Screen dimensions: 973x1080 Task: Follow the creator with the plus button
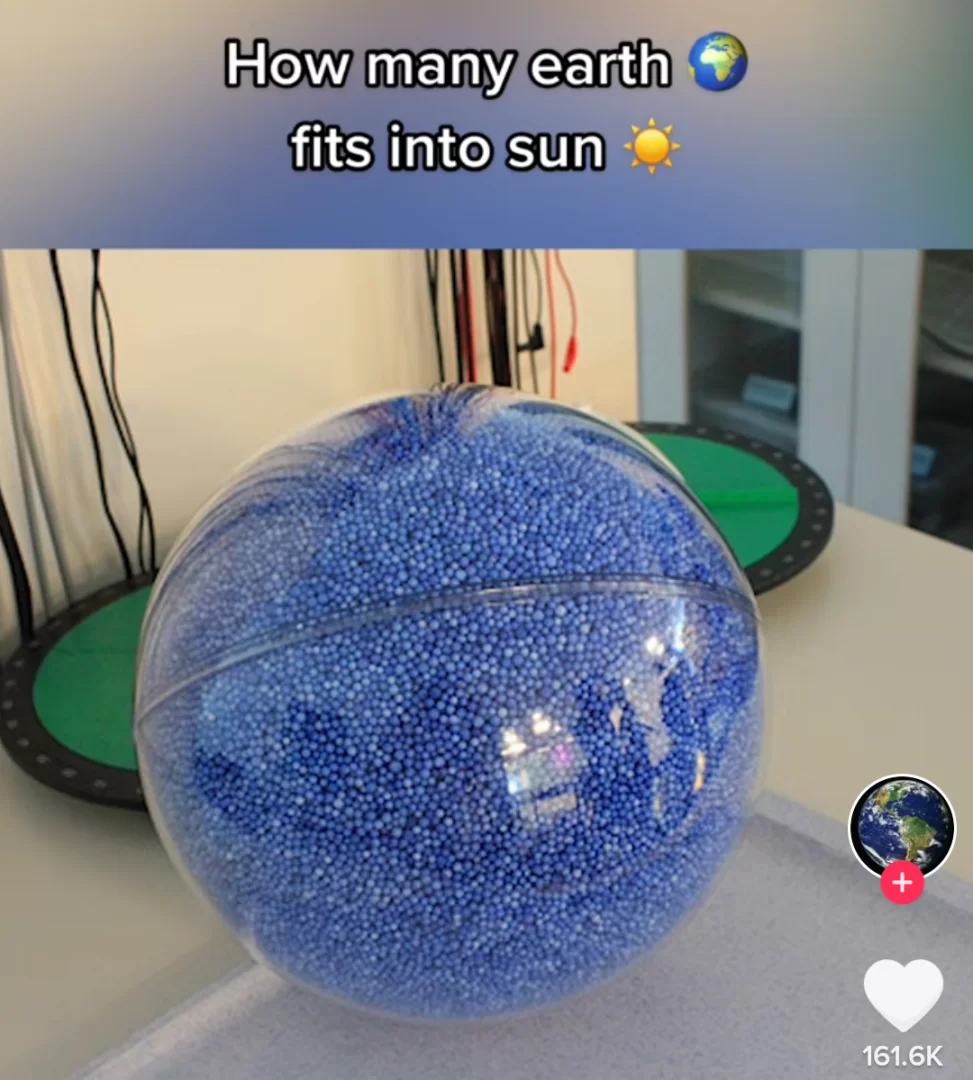(902, 884)
